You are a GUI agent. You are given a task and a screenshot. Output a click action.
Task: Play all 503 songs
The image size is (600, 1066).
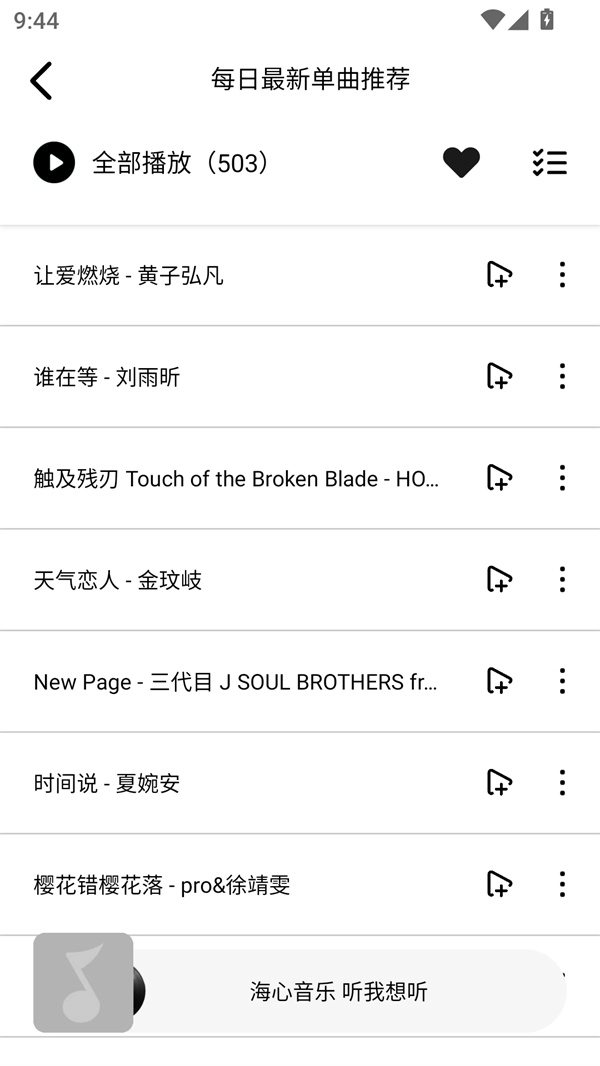coord(54,163)
